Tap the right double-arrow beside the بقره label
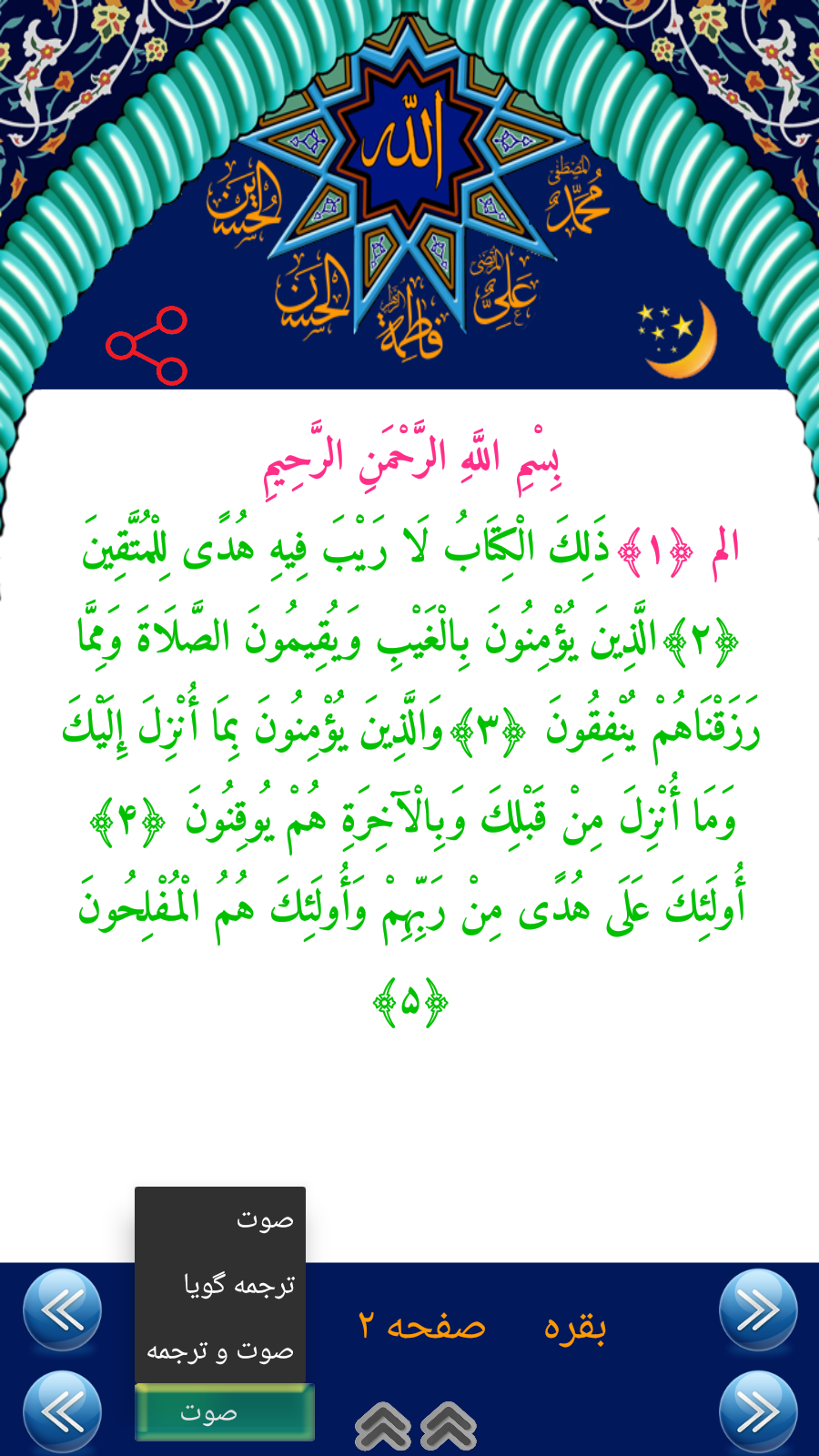 pyautogui.click(x=757, y=1310)
